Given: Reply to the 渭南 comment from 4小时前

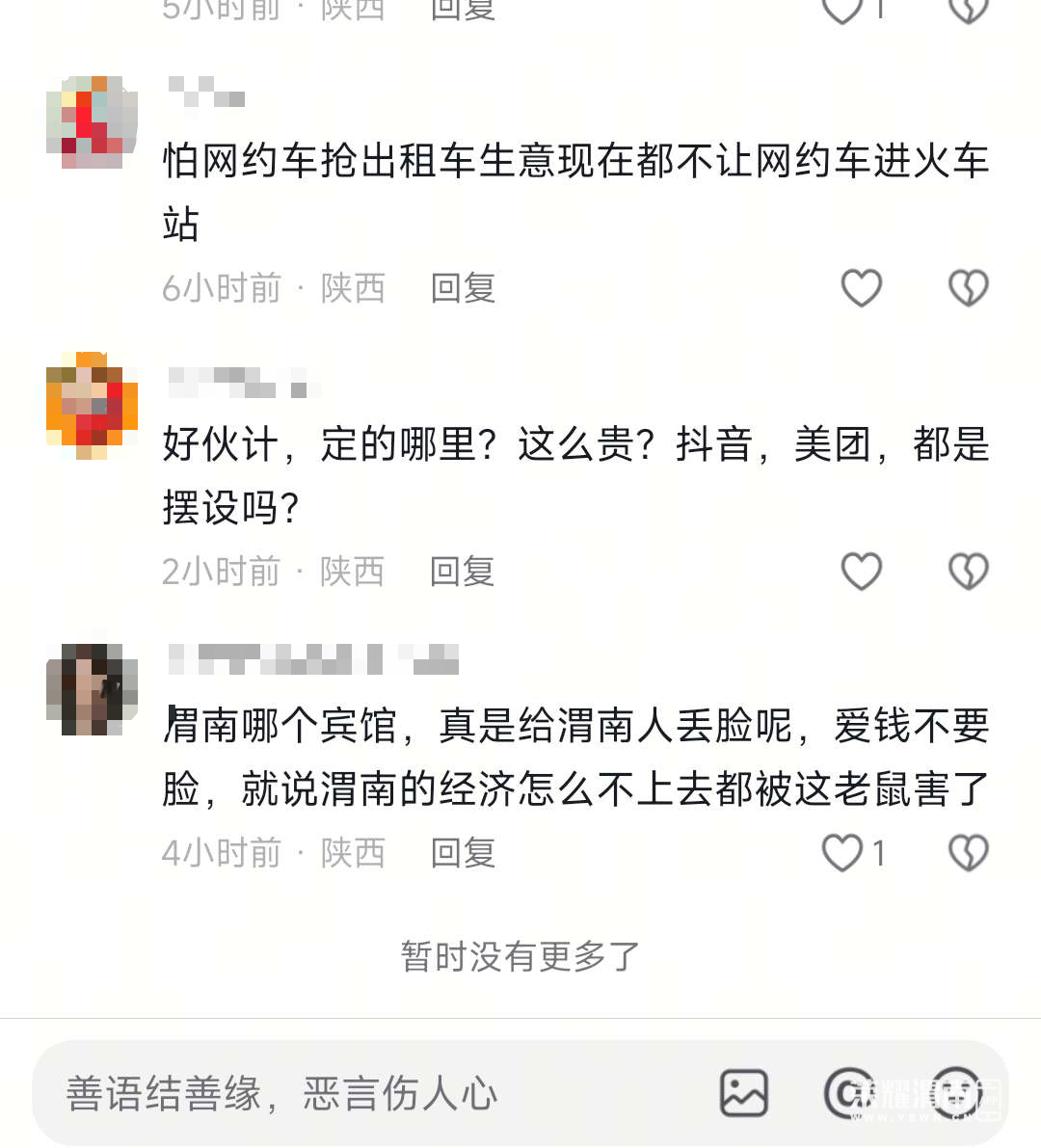Looking at the screenshot, I should point(463,852).
